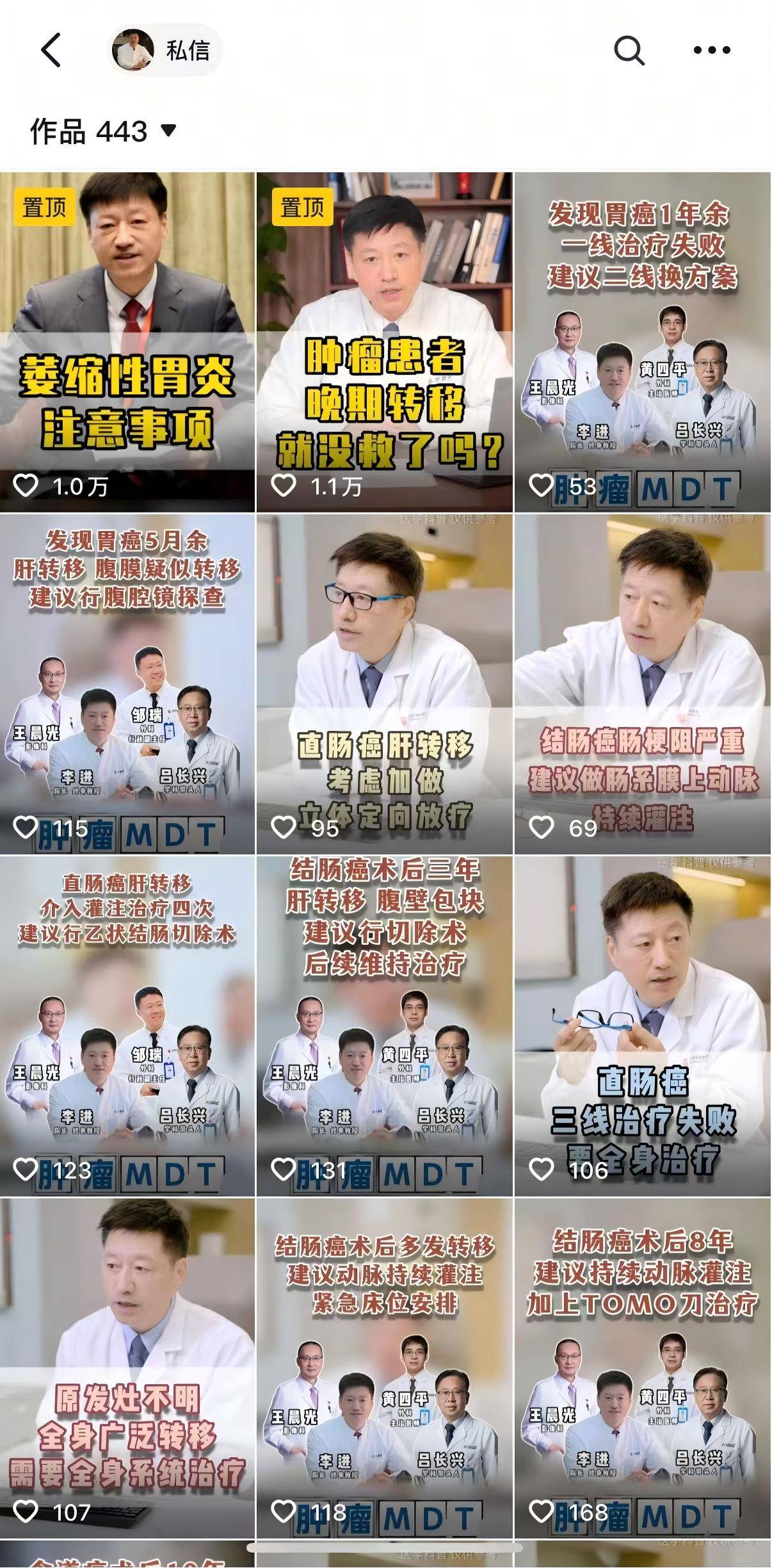This screenshot has height=1568, width=772.
Task: Go back to the previous page
Action: (x=51, y=50)
